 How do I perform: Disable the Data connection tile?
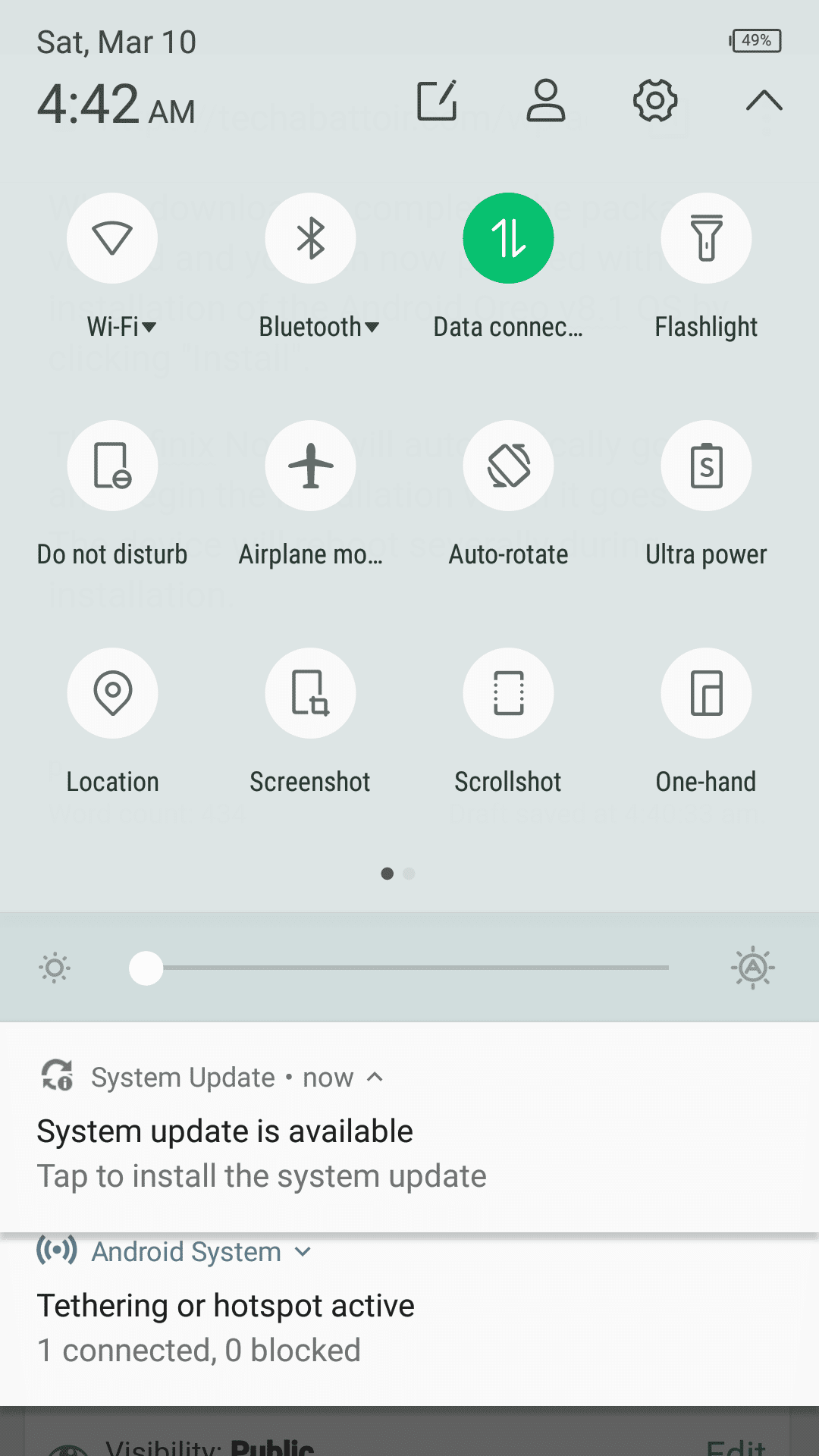click(x=508, y=238)
